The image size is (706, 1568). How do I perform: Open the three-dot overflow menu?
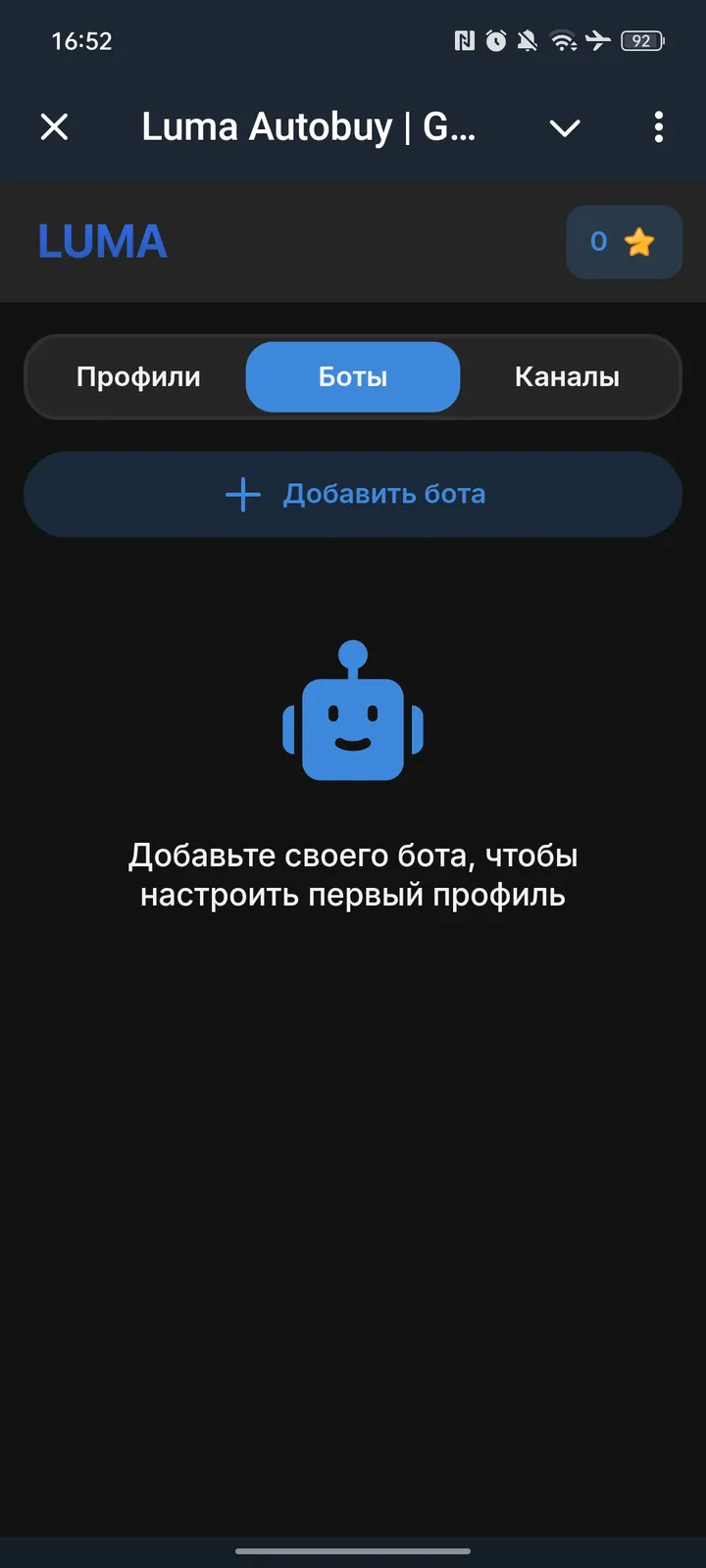point(658,127)
